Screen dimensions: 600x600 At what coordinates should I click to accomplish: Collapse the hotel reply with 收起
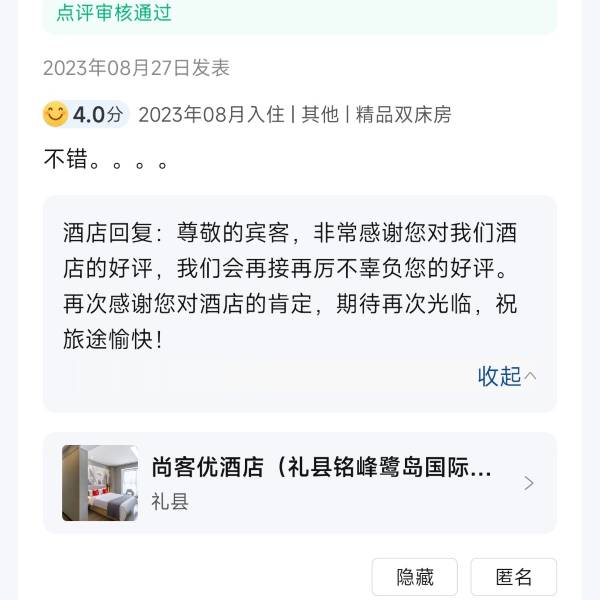click(x=506, y=376)
